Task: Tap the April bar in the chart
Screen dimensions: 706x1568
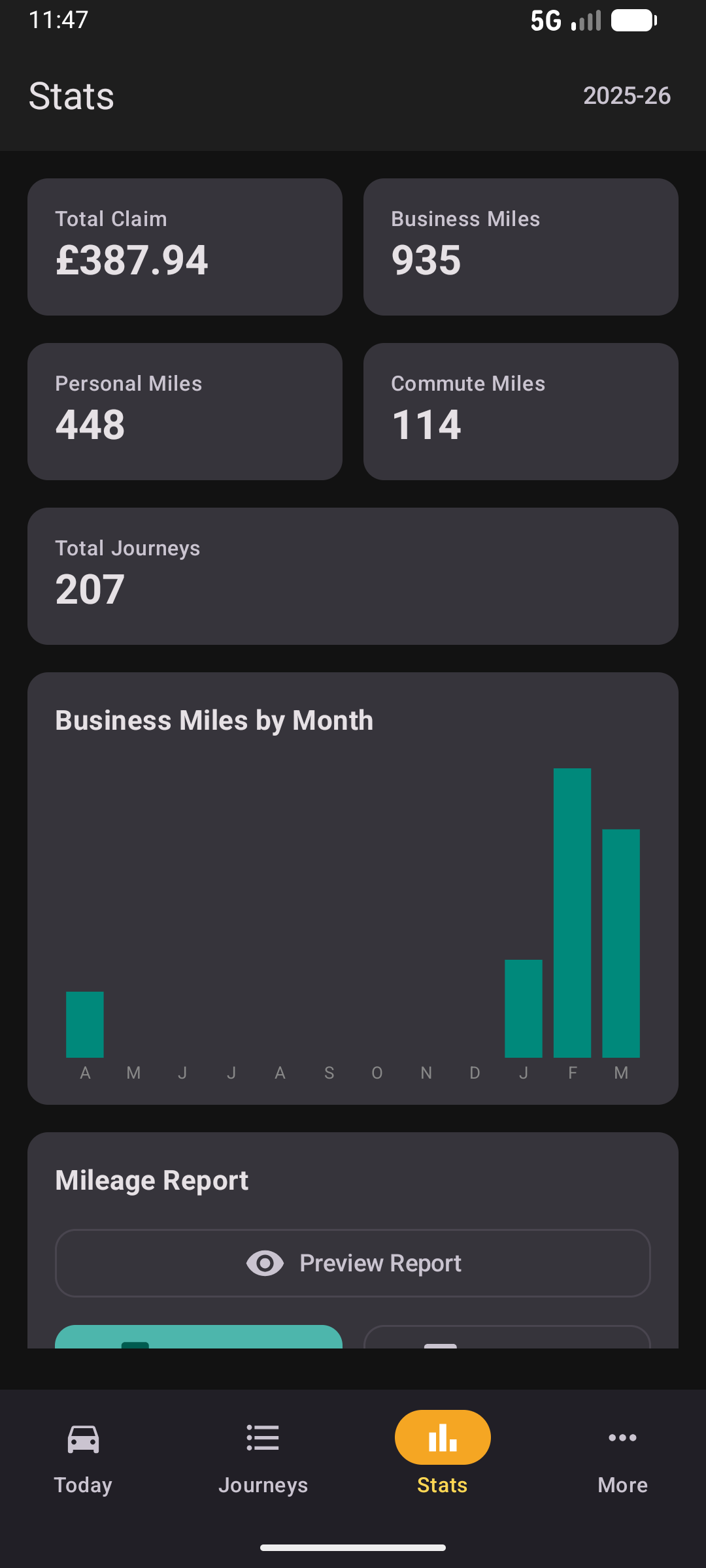Action: point(85,1026)
